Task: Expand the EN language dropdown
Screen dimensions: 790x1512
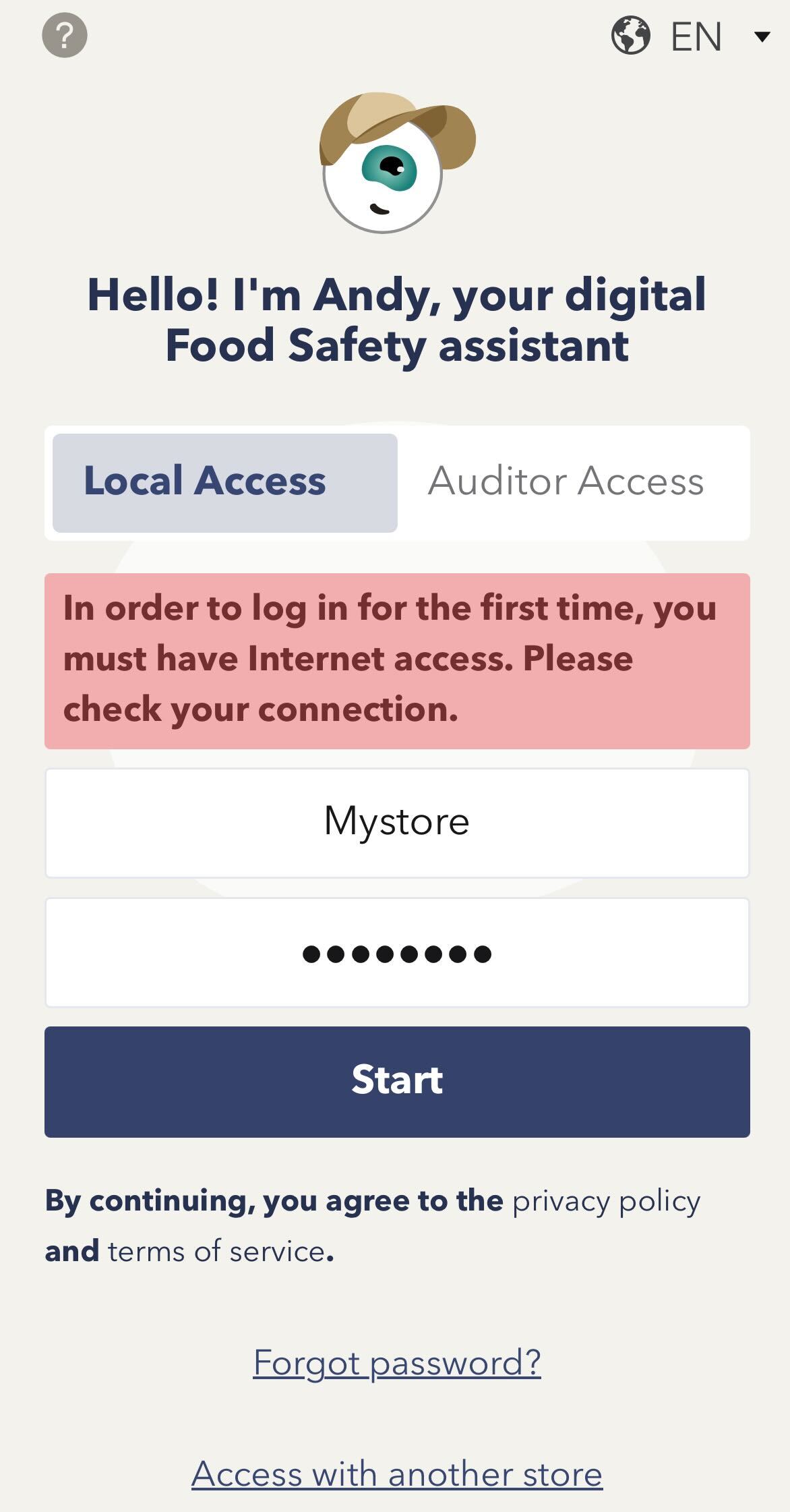Action: [x=692, y=36]
